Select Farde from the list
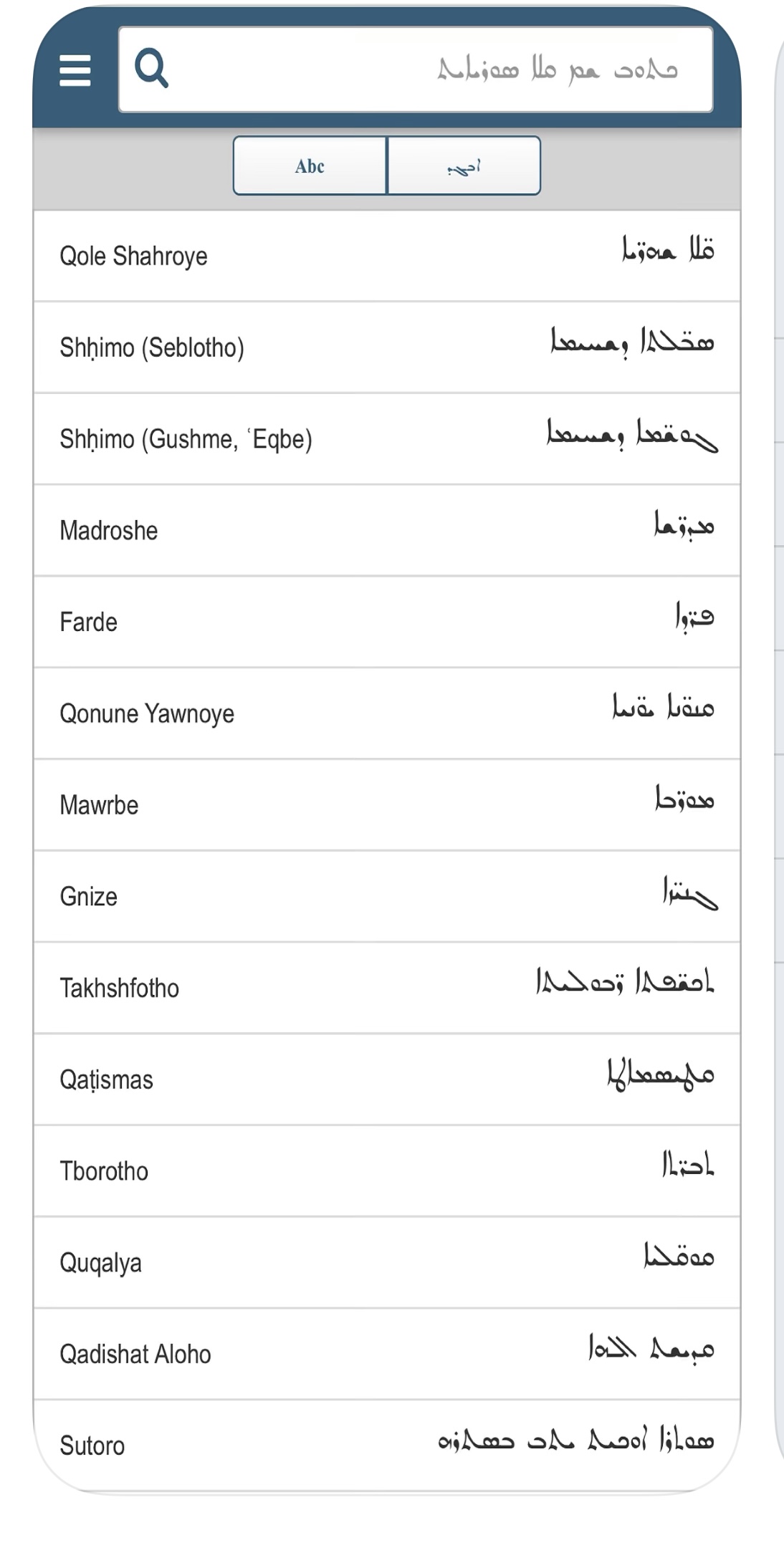The width and height of the screenshot is (784, 1568). [387, 622]
